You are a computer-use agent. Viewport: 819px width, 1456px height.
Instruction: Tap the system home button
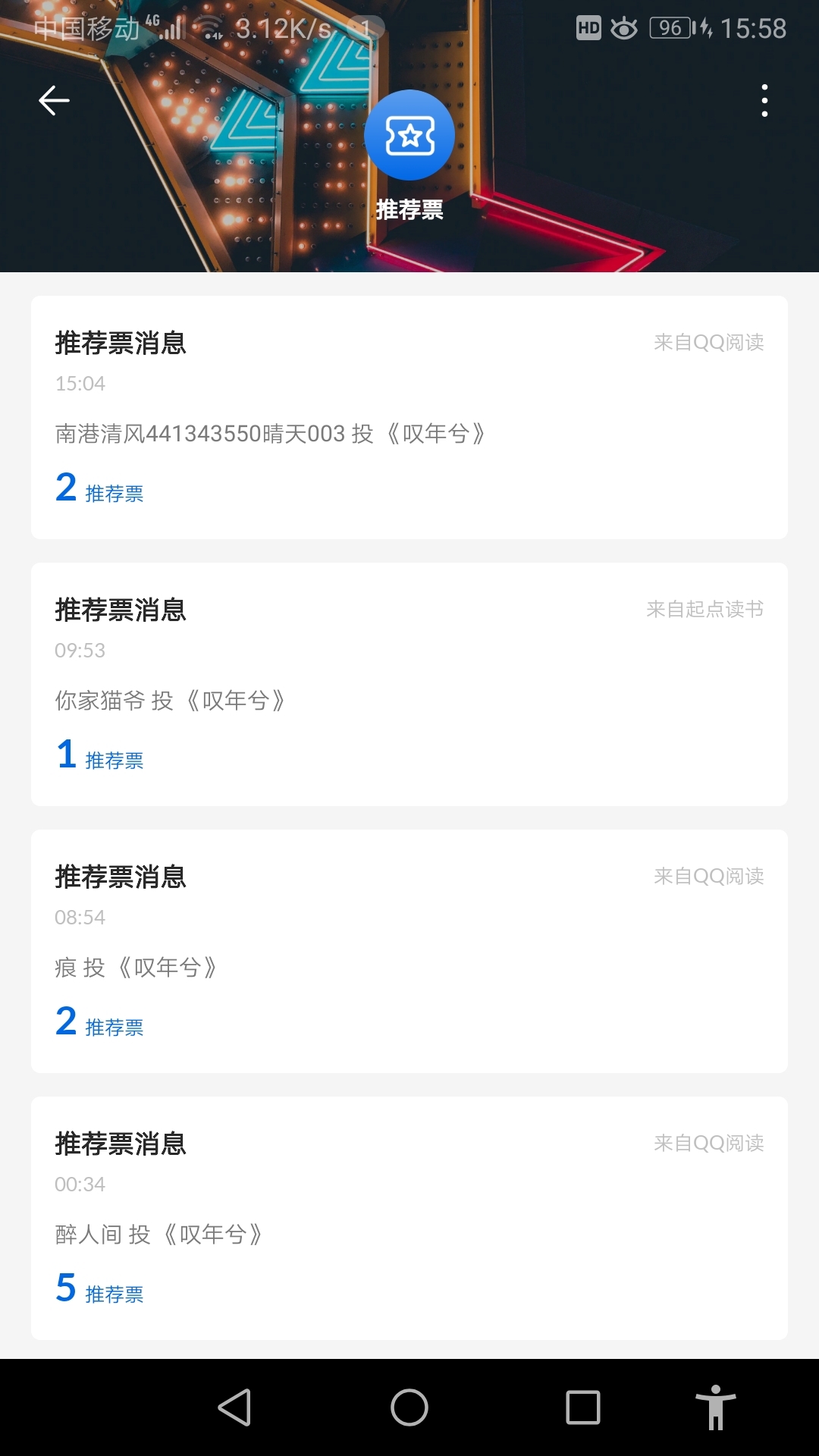click(x=409, y=1407)
